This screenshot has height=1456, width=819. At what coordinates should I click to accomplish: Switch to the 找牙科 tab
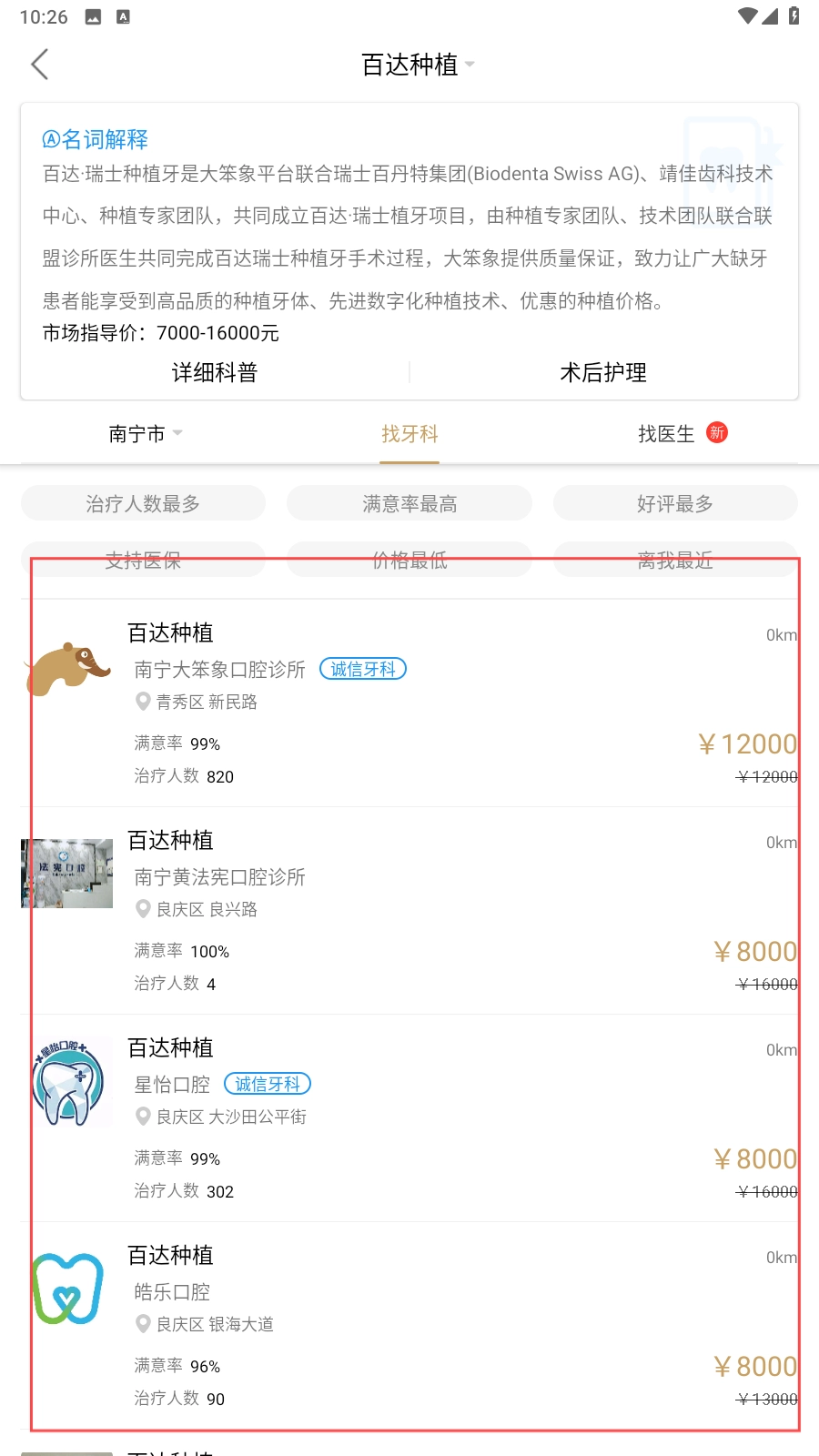[x=409, y=434]
